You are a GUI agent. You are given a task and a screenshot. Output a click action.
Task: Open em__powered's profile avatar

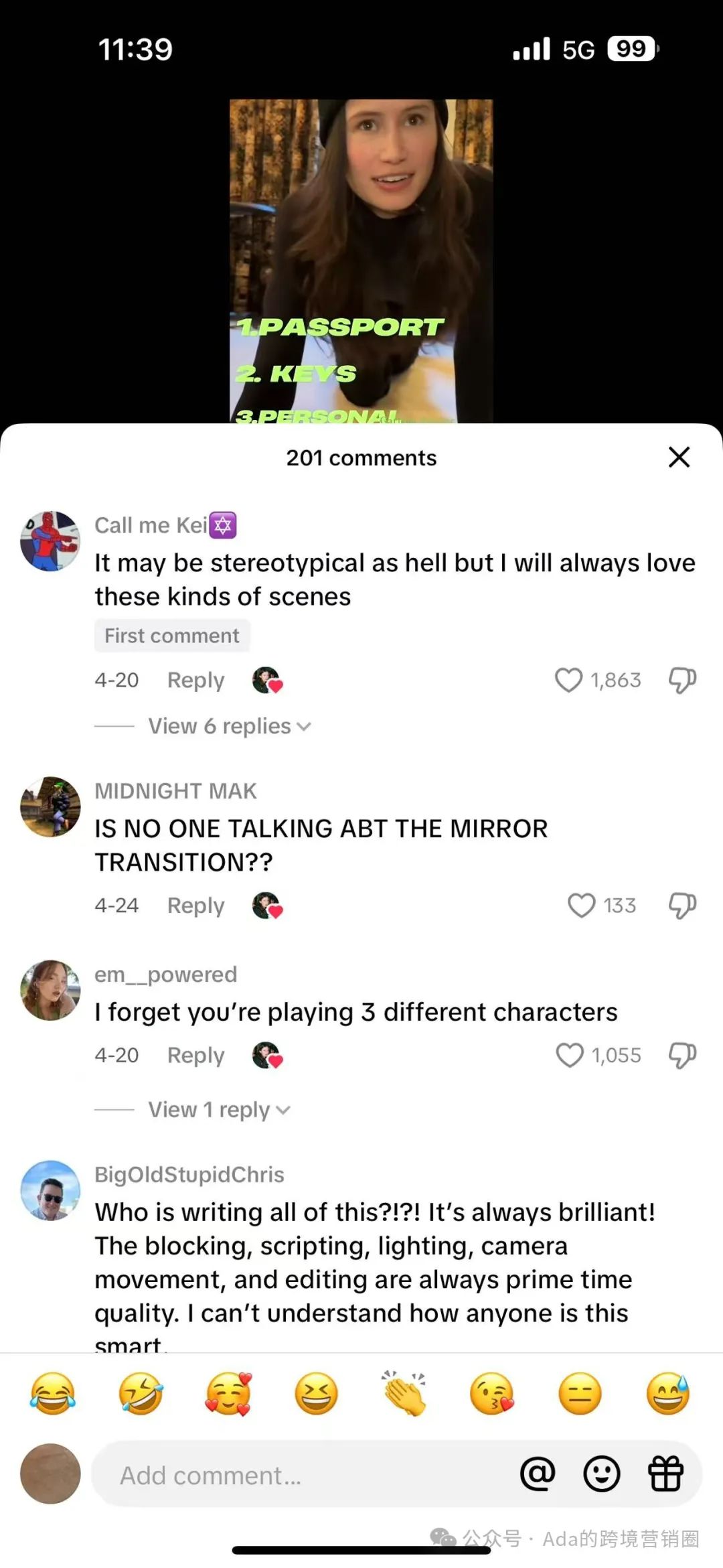click(x=50, y=990)
